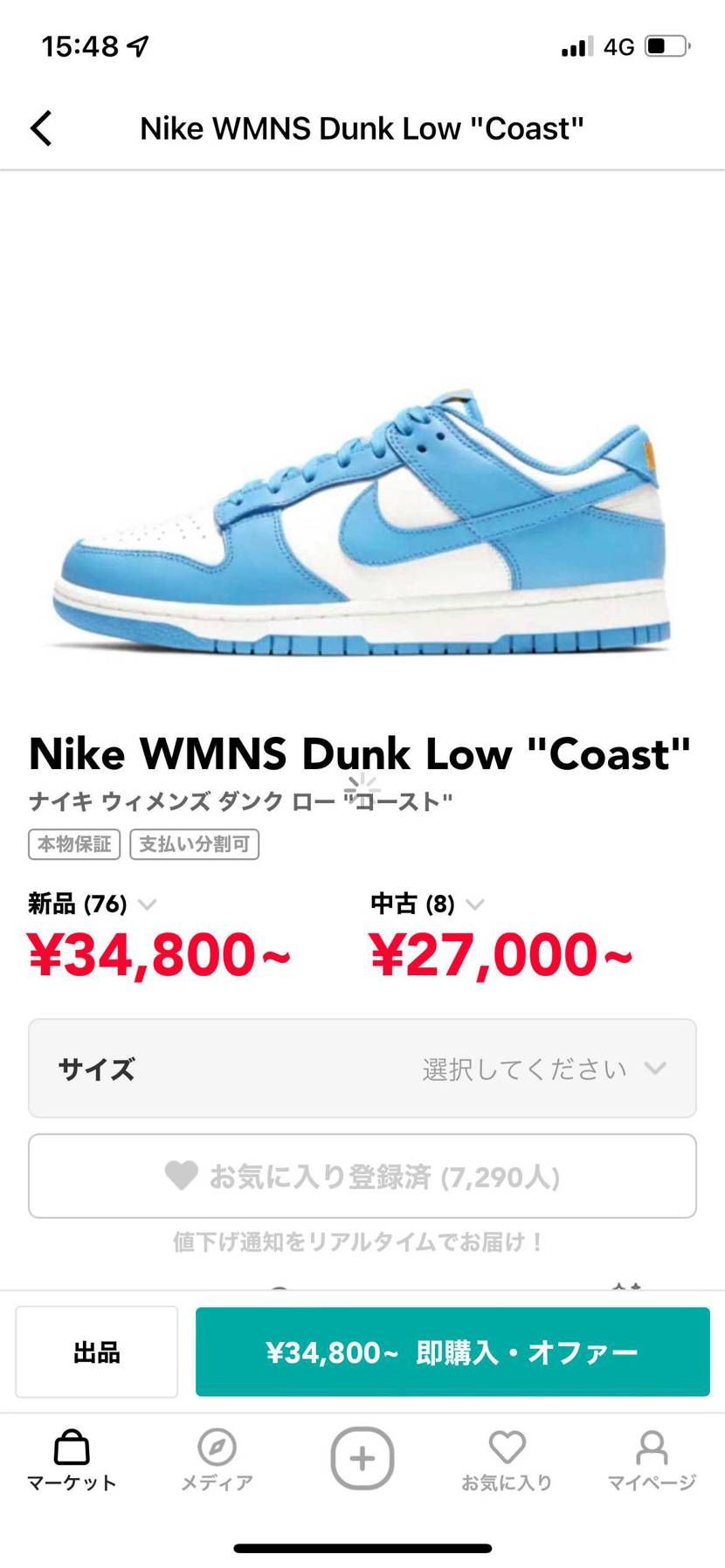Switch to the お気に入り tab
Screen dimensions: 725x1568
pyautogui.click(x=507, y=1460)
